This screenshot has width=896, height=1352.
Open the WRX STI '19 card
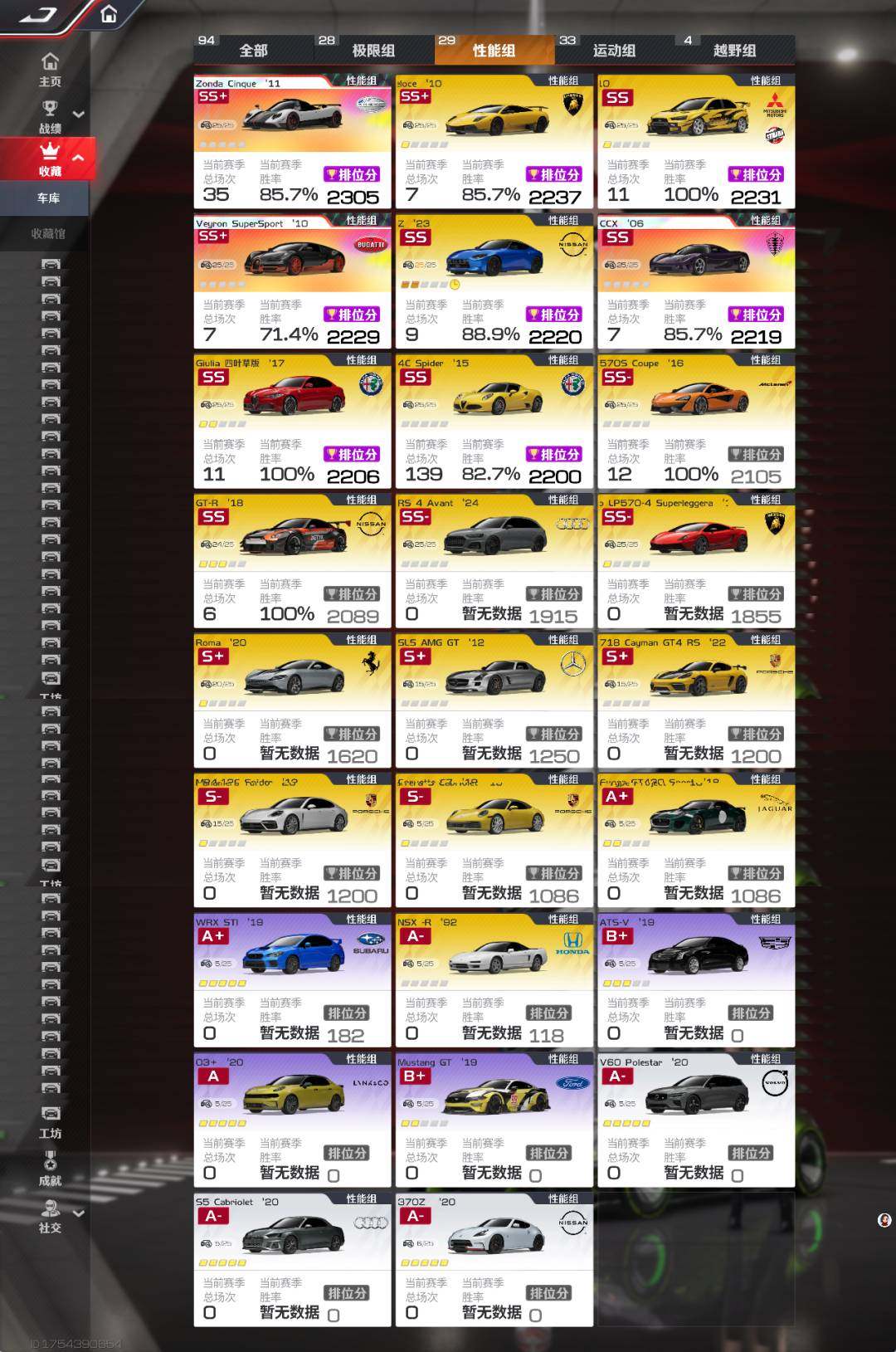click(x=292, y=979)
